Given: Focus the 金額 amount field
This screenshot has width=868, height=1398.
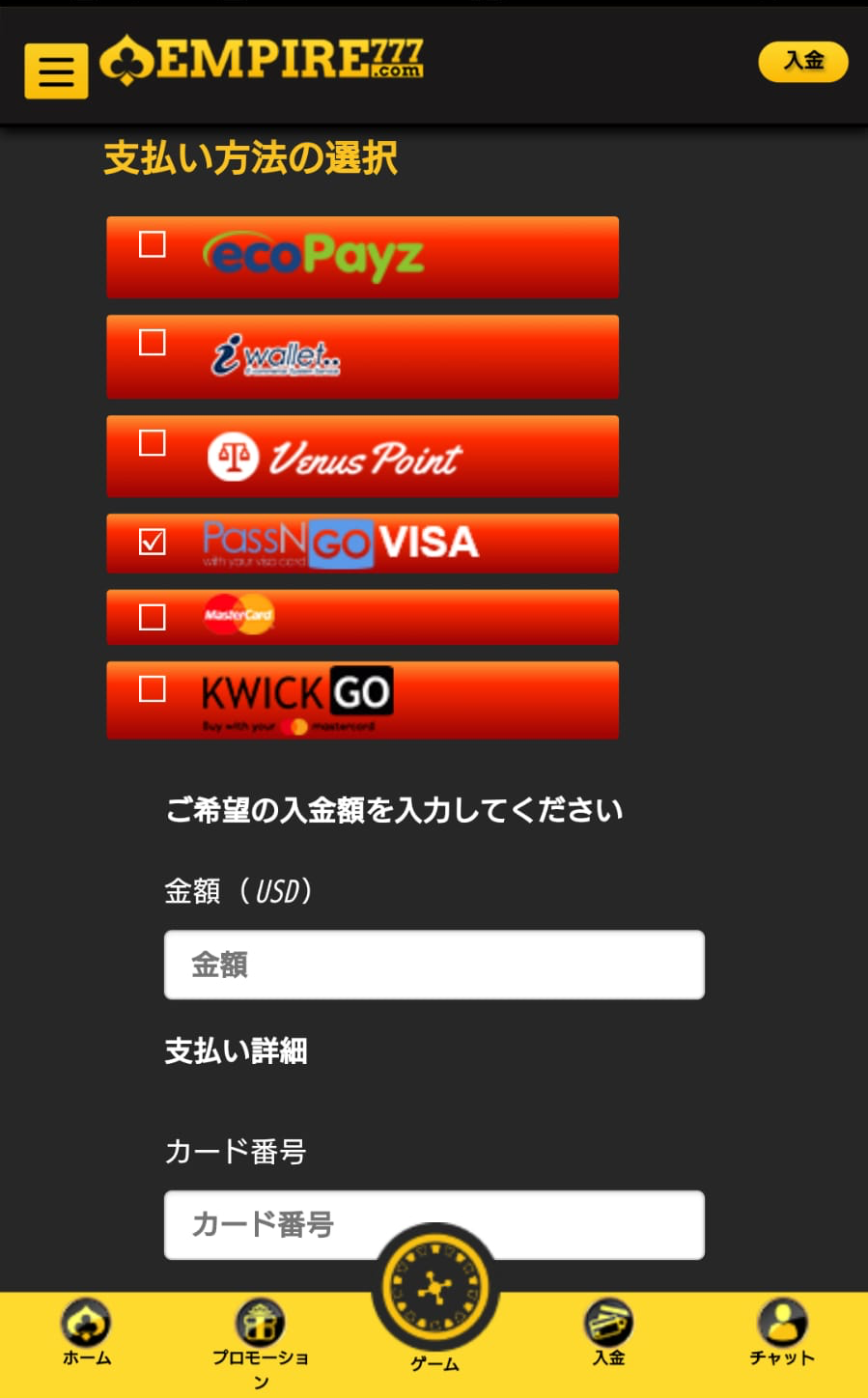Looking at the screenshot, I should [x=434, y=965].
